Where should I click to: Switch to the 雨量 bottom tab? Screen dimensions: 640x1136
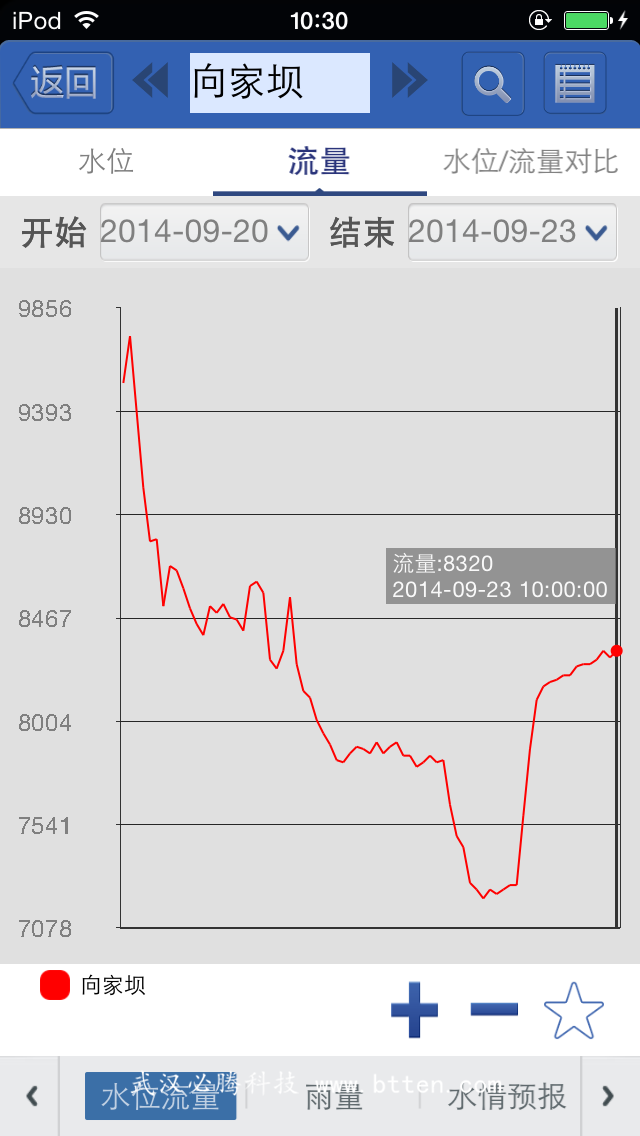334,1097
